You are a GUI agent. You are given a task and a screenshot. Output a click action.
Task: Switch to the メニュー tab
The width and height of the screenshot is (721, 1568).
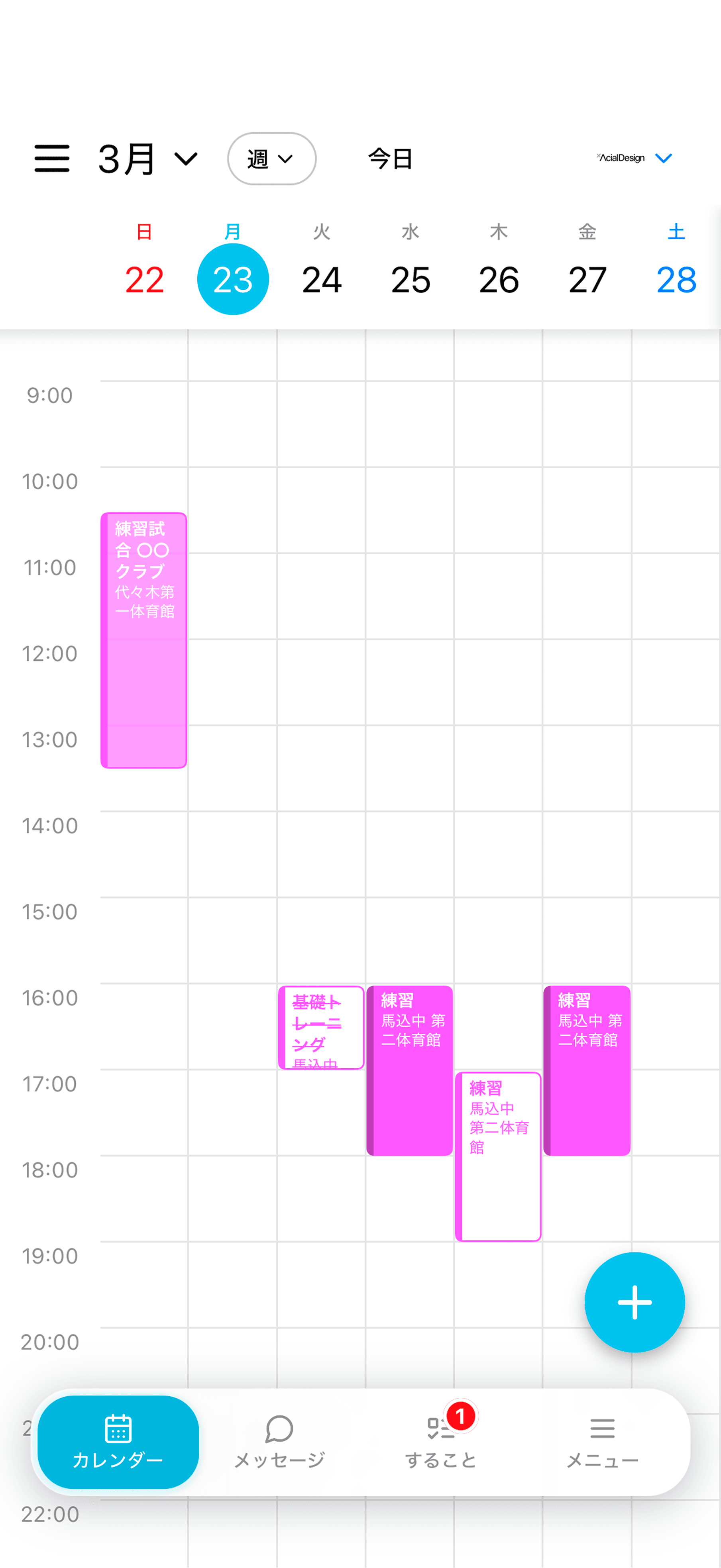click(602, 1442)
